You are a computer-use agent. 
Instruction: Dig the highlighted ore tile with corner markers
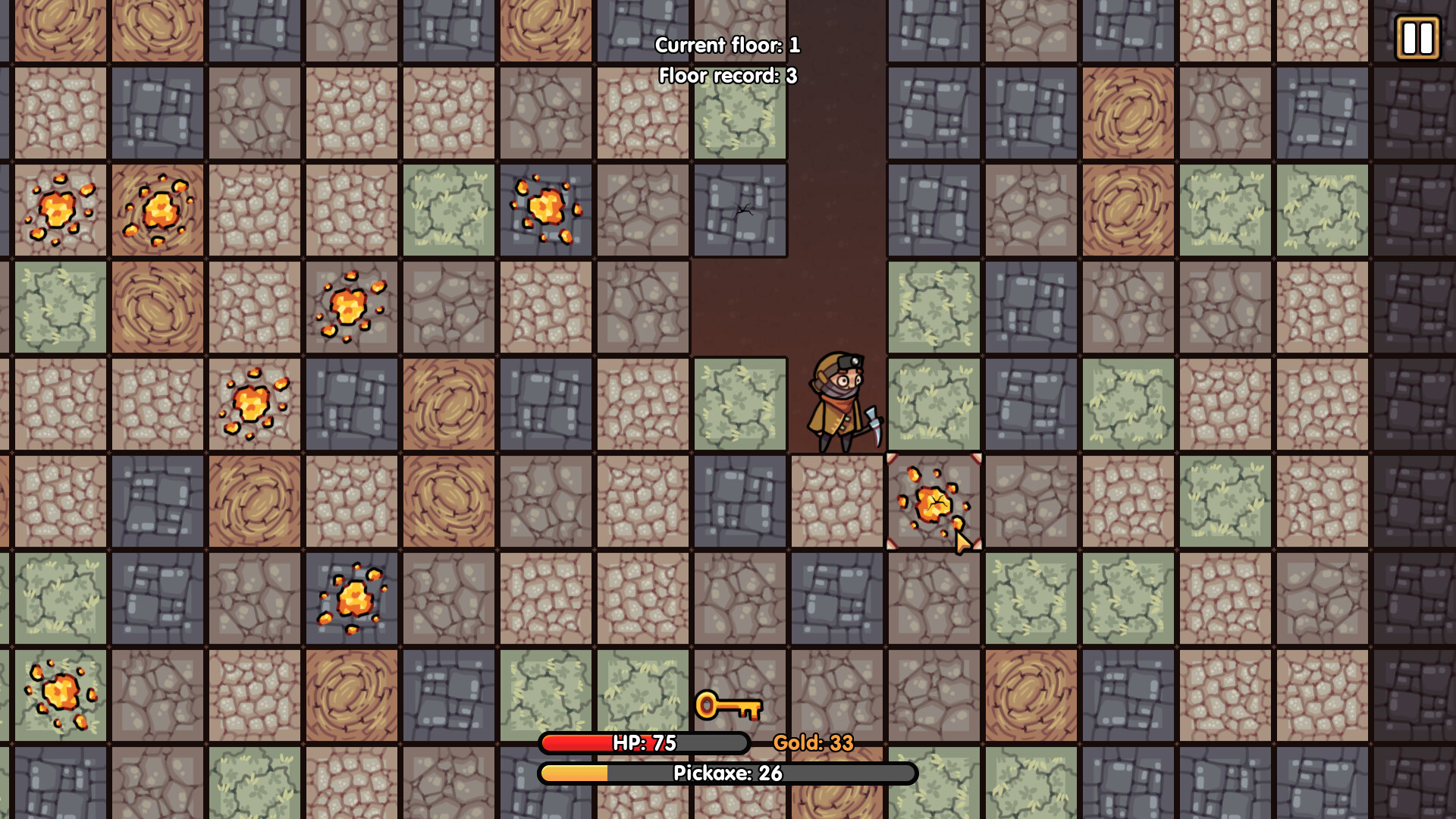934,501
